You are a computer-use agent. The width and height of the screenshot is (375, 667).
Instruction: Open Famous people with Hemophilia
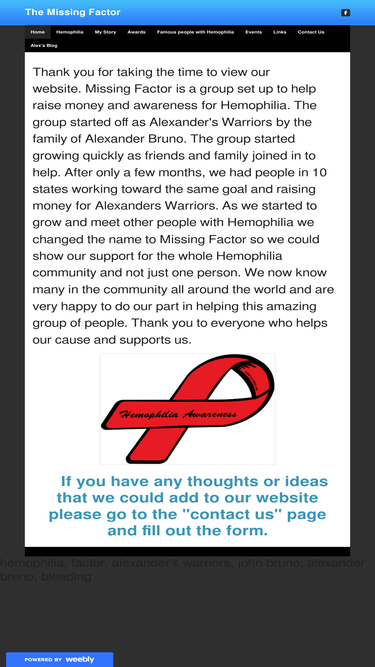coord(195,32)
